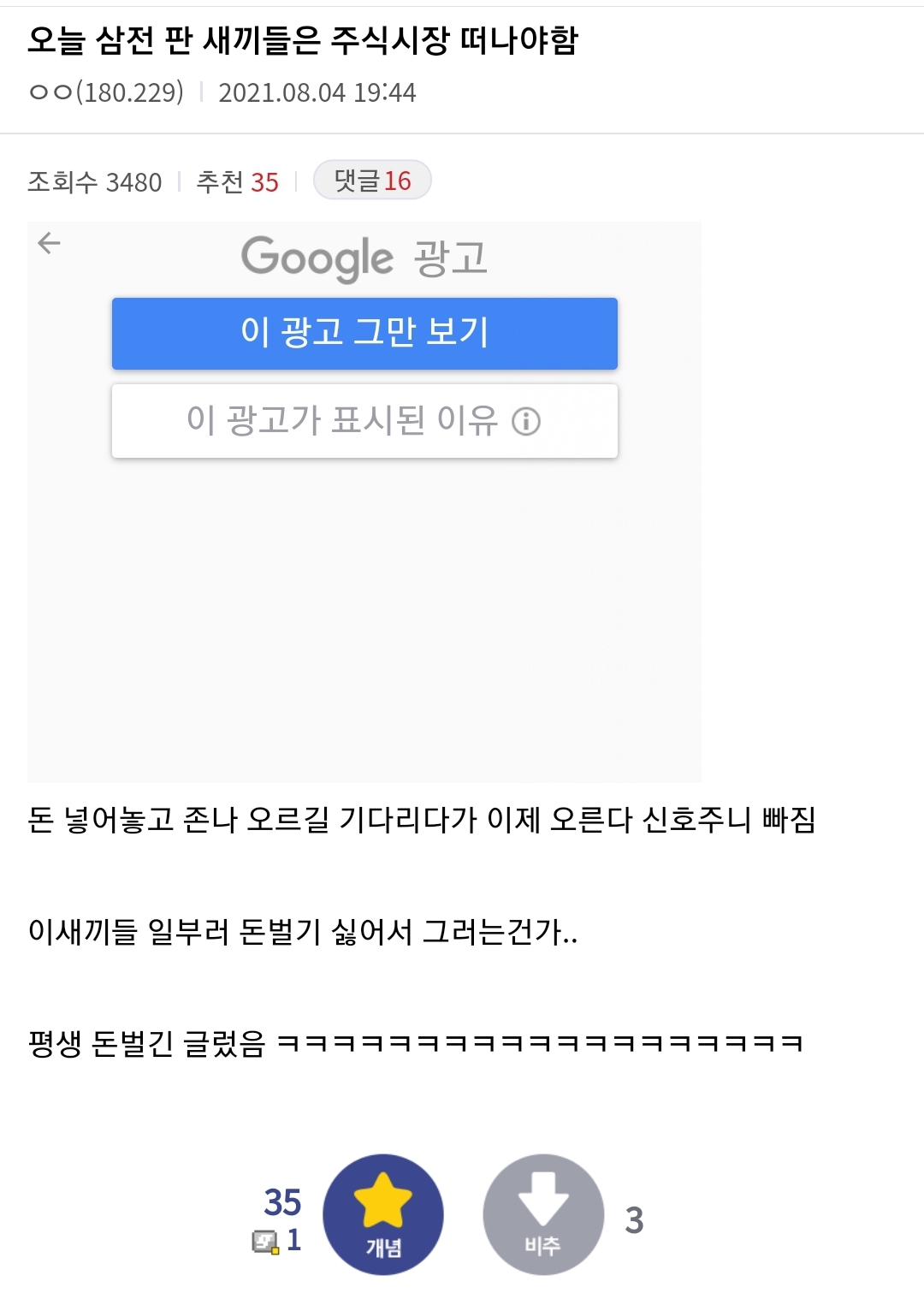Image resolution: width=924 pixels, height=1299 pixels.
Task: Tap '이 광고 그만 보기' to stop this ad
Action: [x=364, y=334]
